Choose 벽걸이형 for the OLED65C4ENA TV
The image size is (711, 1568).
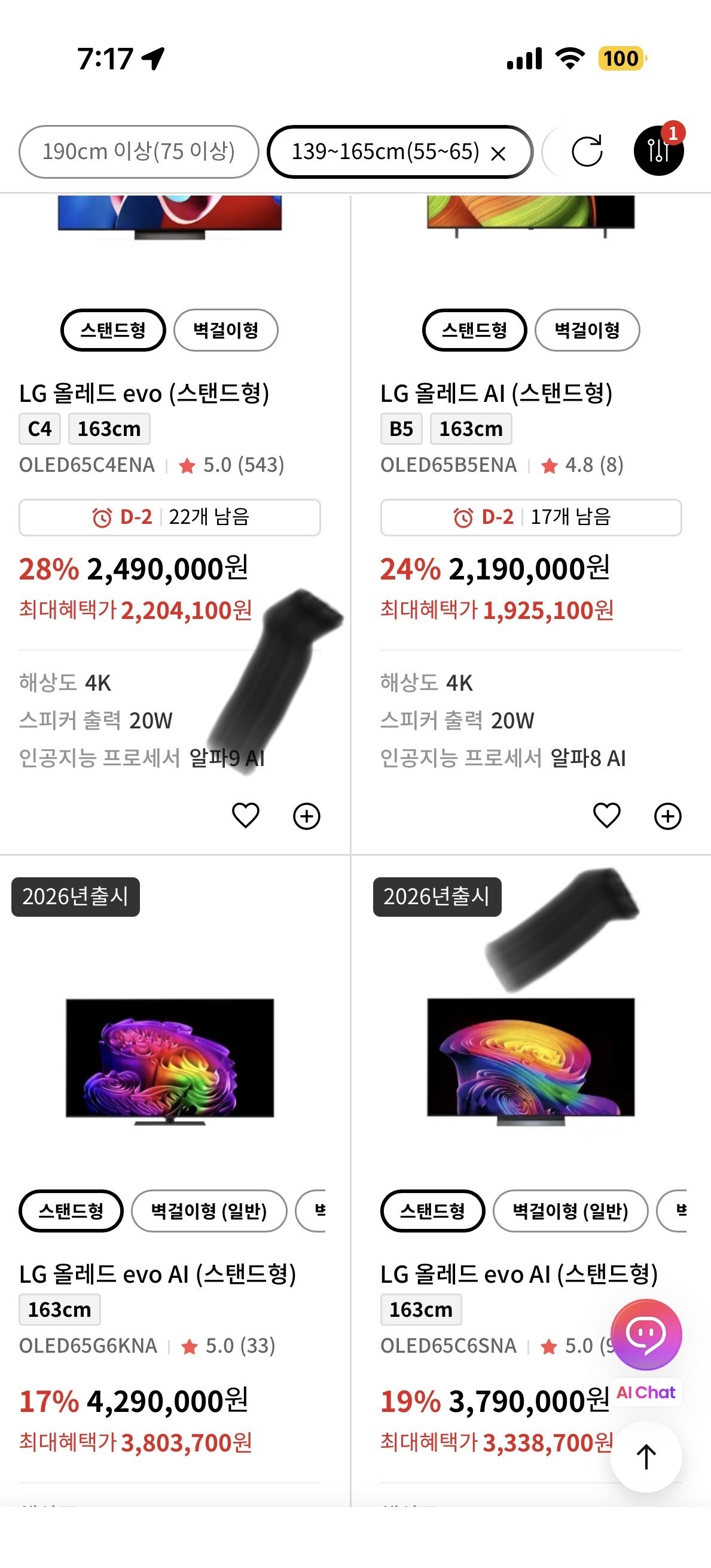pyautogui.click(x=226, y=331)
